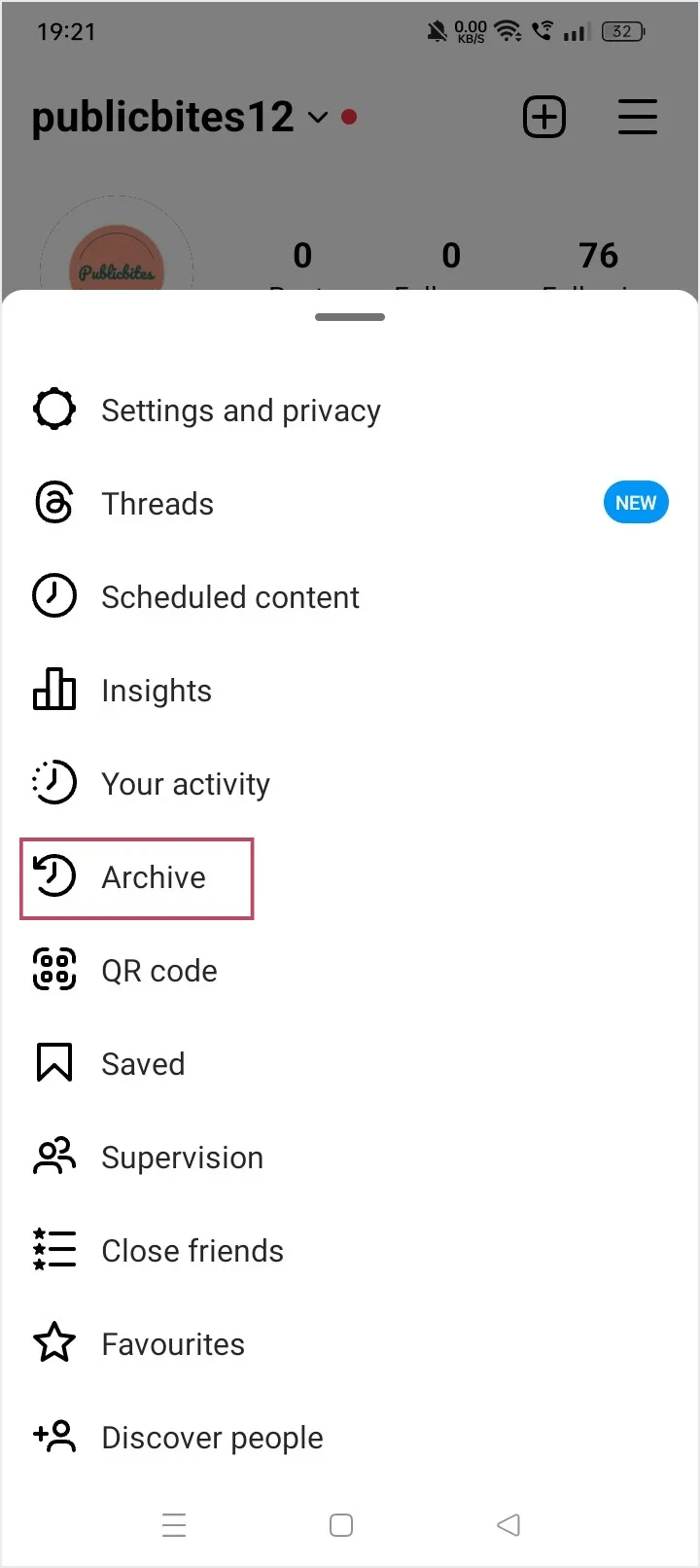700x1568 pixels.
Task: Go to the system home screen
Action: pyautogui.click(x=341, y=1525)
